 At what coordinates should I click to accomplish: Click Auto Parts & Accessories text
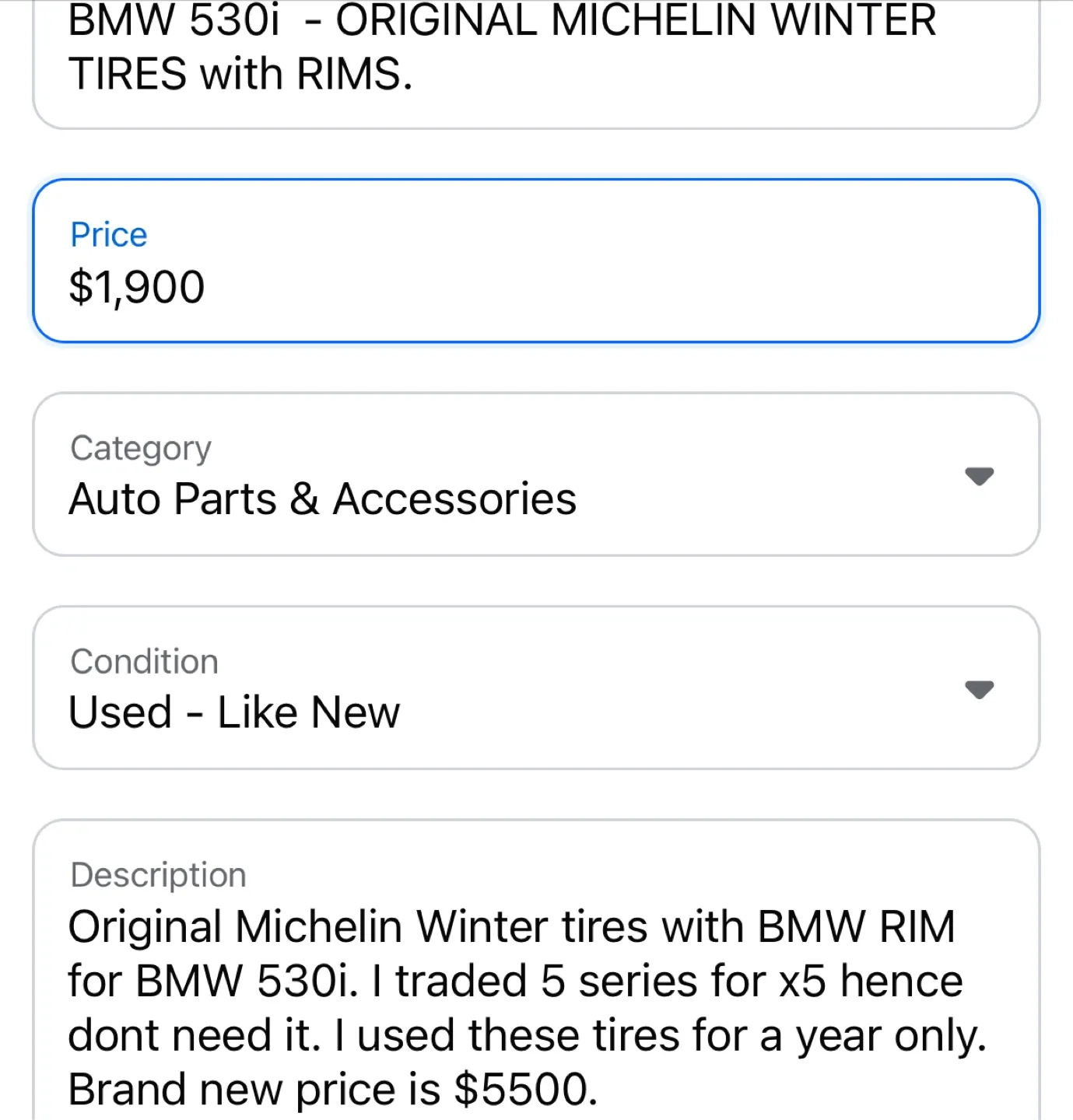pyautogui.click(x=322, y=499)
